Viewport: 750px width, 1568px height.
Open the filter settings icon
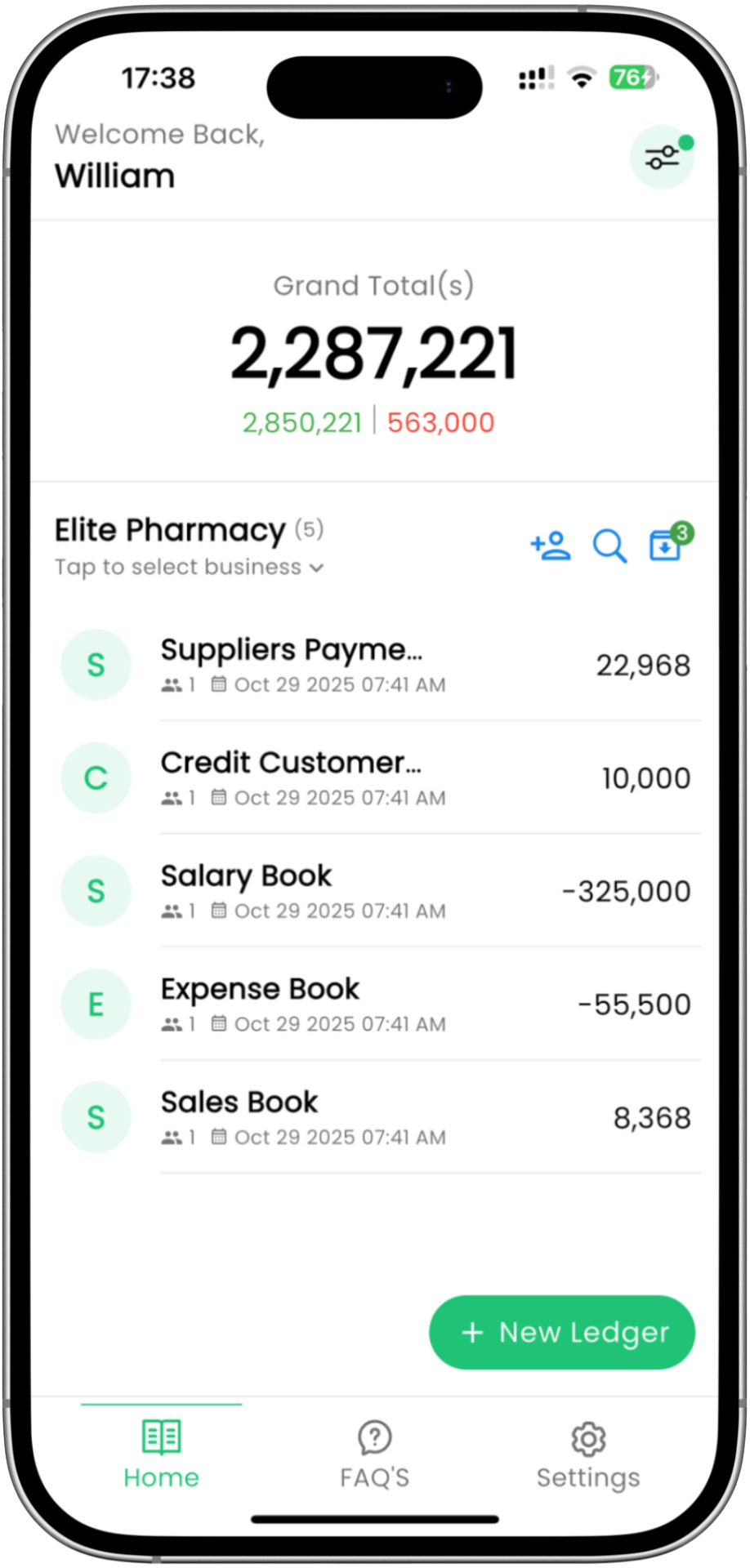click(661, 157)
